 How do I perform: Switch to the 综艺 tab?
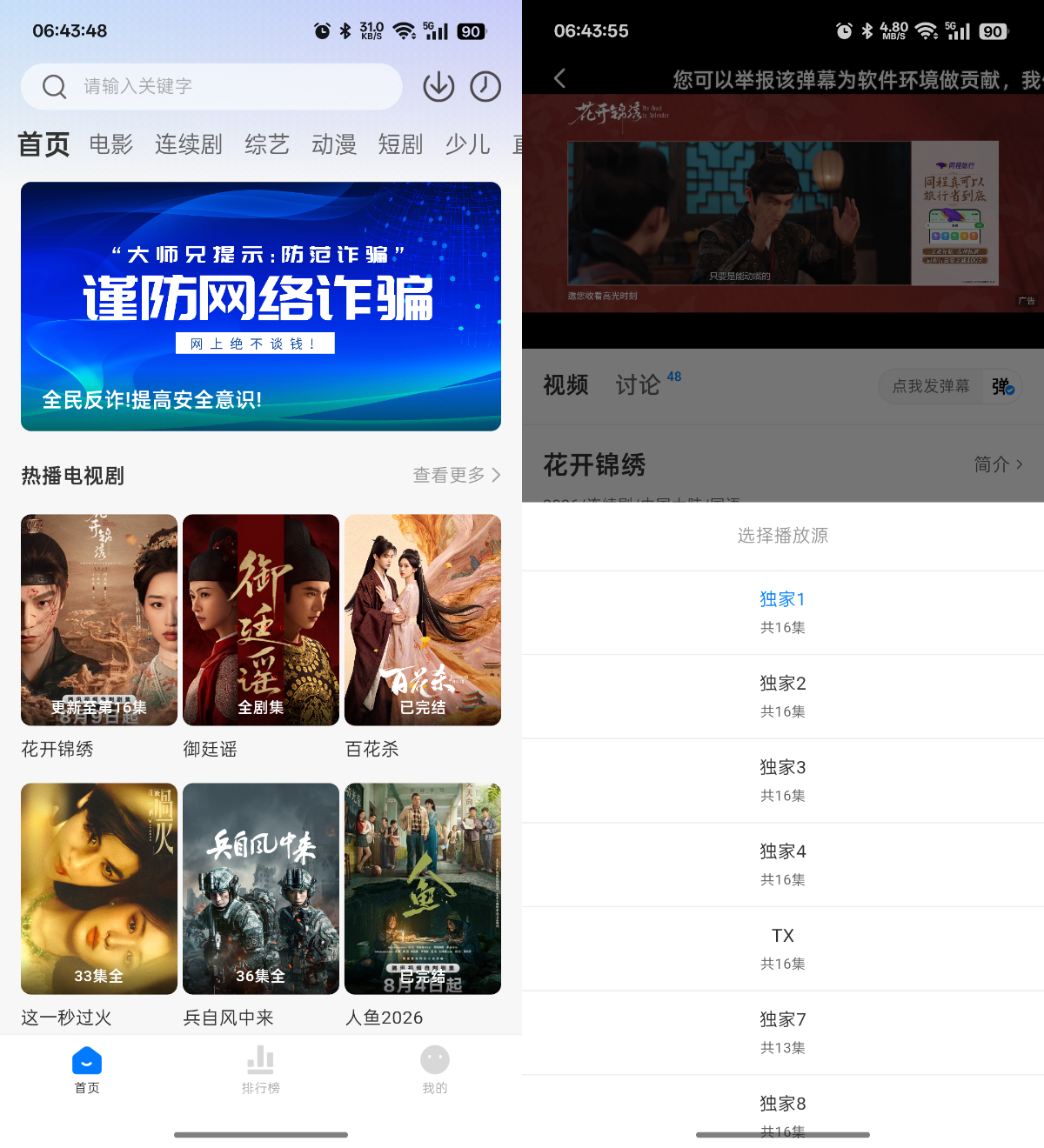[267, 144]
